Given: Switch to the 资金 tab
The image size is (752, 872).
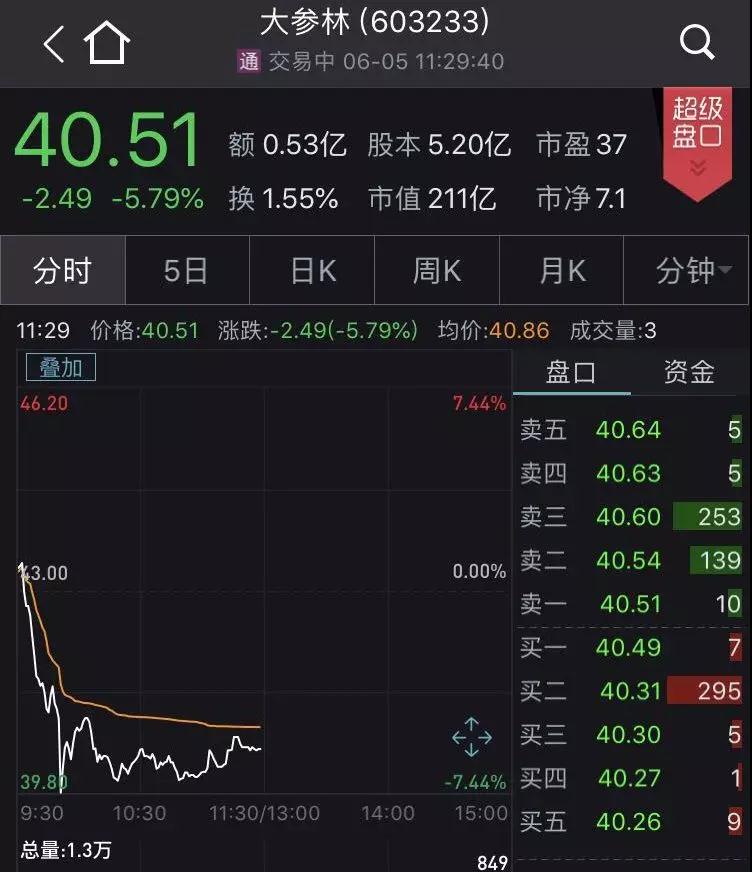Looking at the screenshot, I should click(689, 373).
